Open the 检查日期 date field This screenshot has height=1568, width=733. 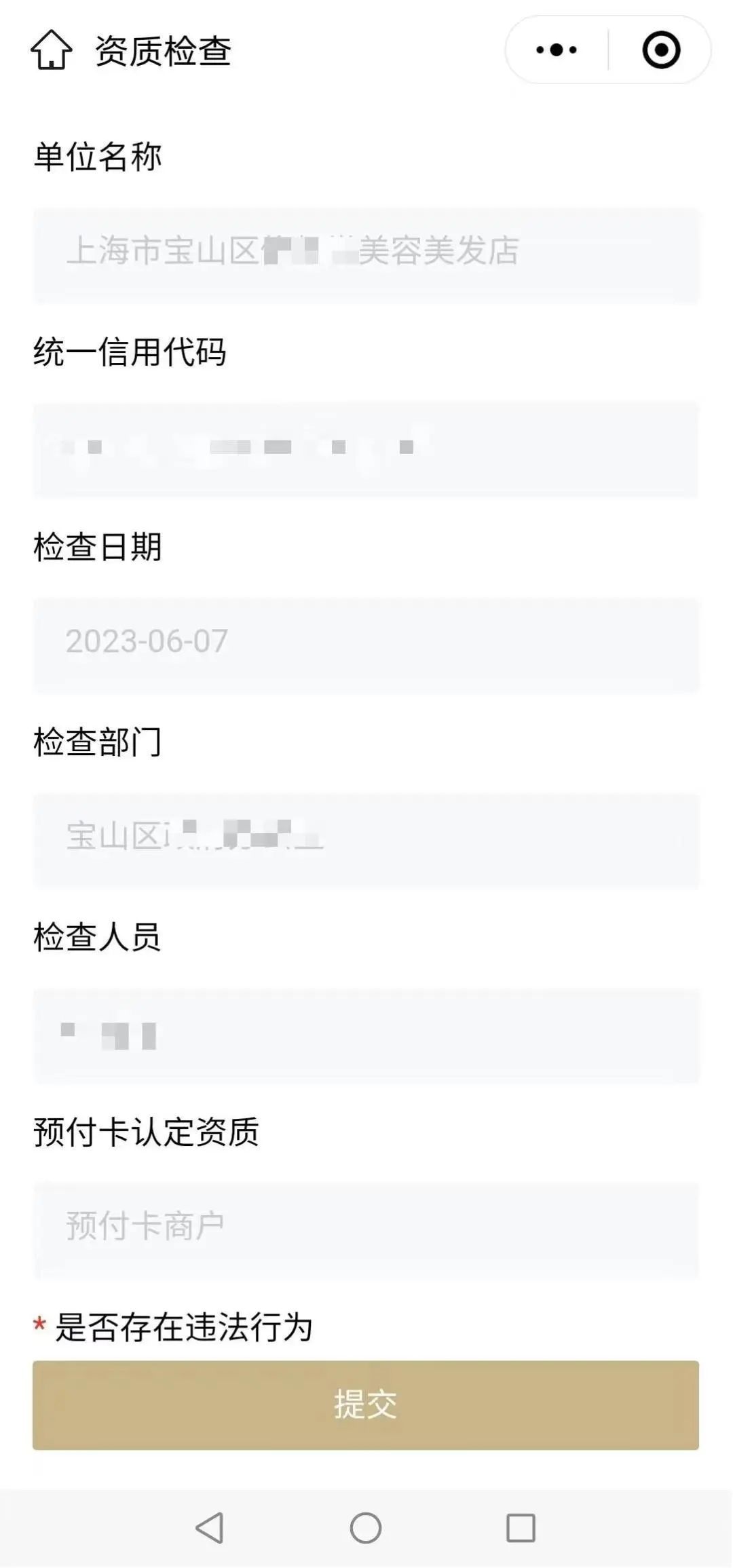click(366, 644)
